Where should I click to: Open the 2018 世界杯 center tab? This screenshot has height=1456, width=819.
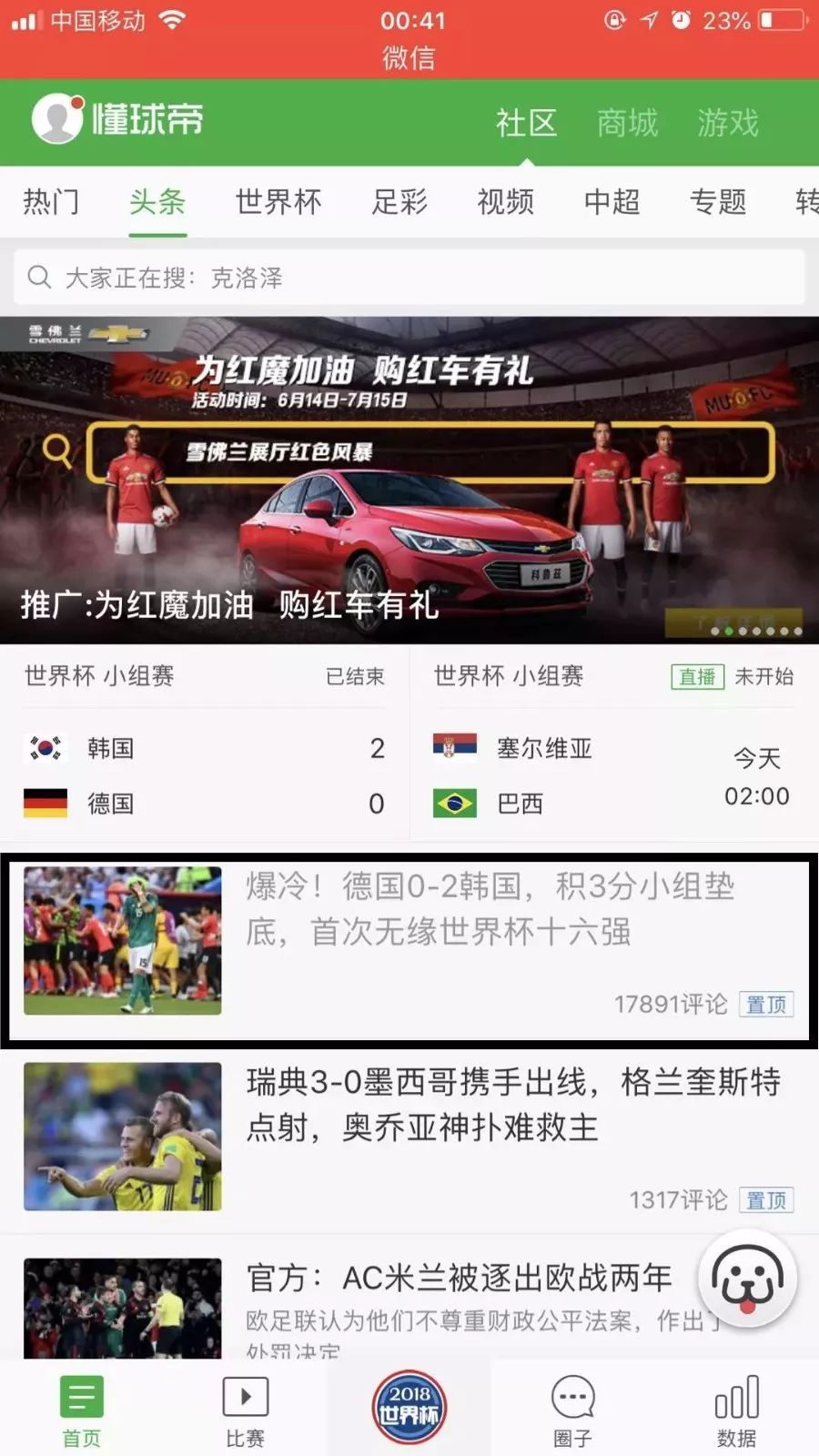pos(409,1407)
